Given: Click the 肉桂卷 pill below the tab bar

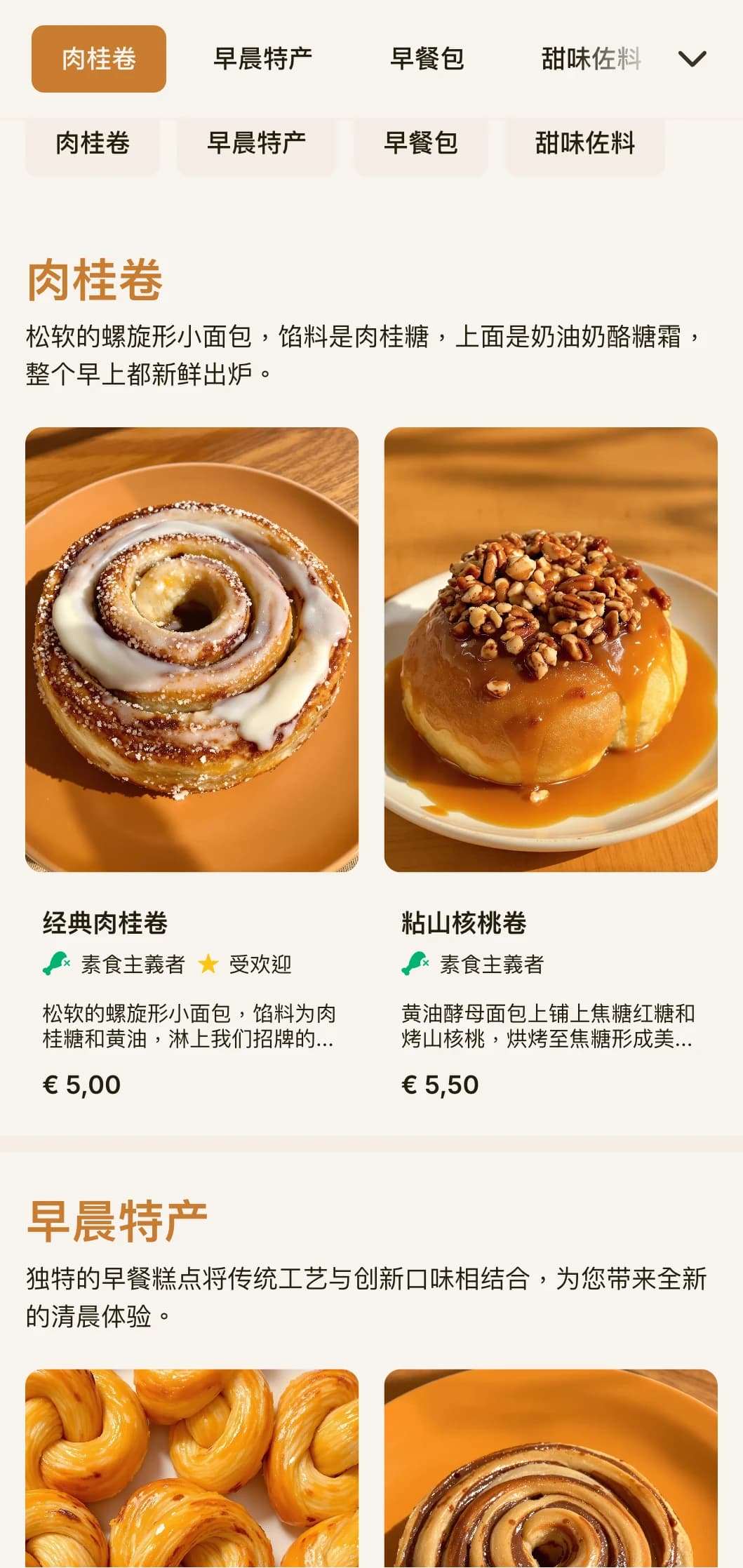Looking at the screenshot, I should (x=92, y=145).
